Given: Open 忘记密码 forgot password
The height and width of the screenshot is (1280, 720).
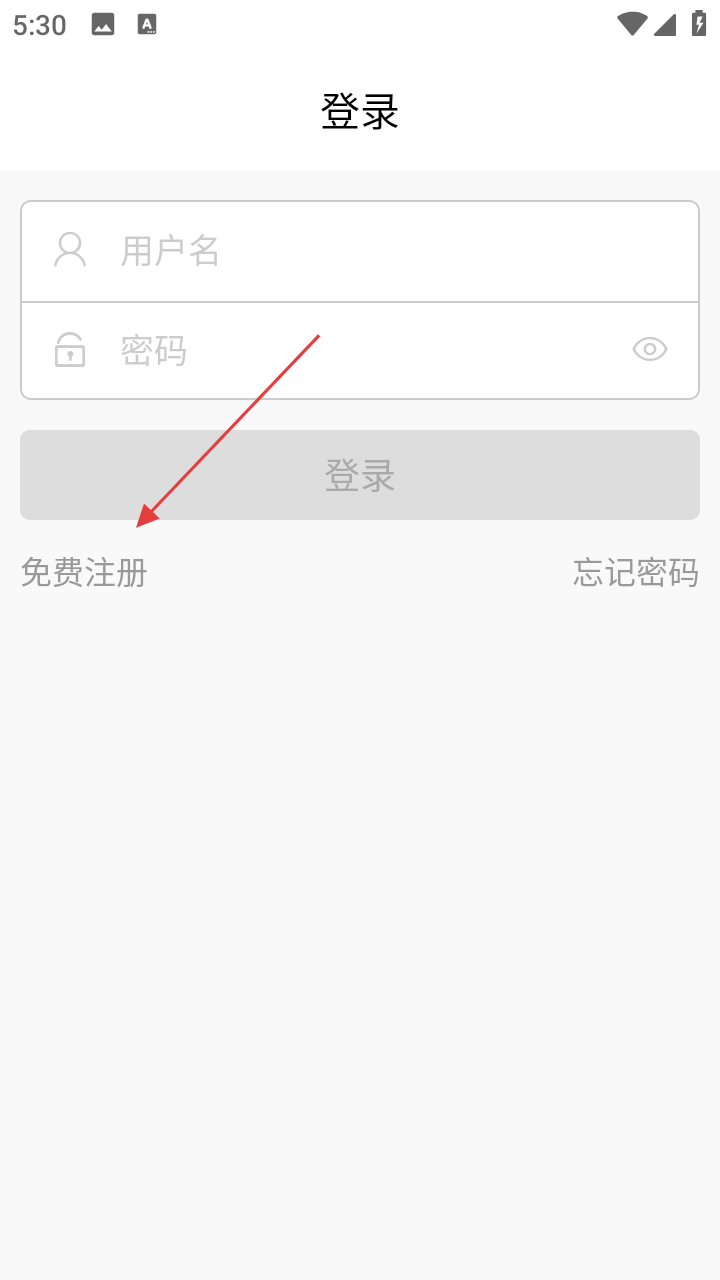Looking at the screenshot, I should tap(636, 572).
